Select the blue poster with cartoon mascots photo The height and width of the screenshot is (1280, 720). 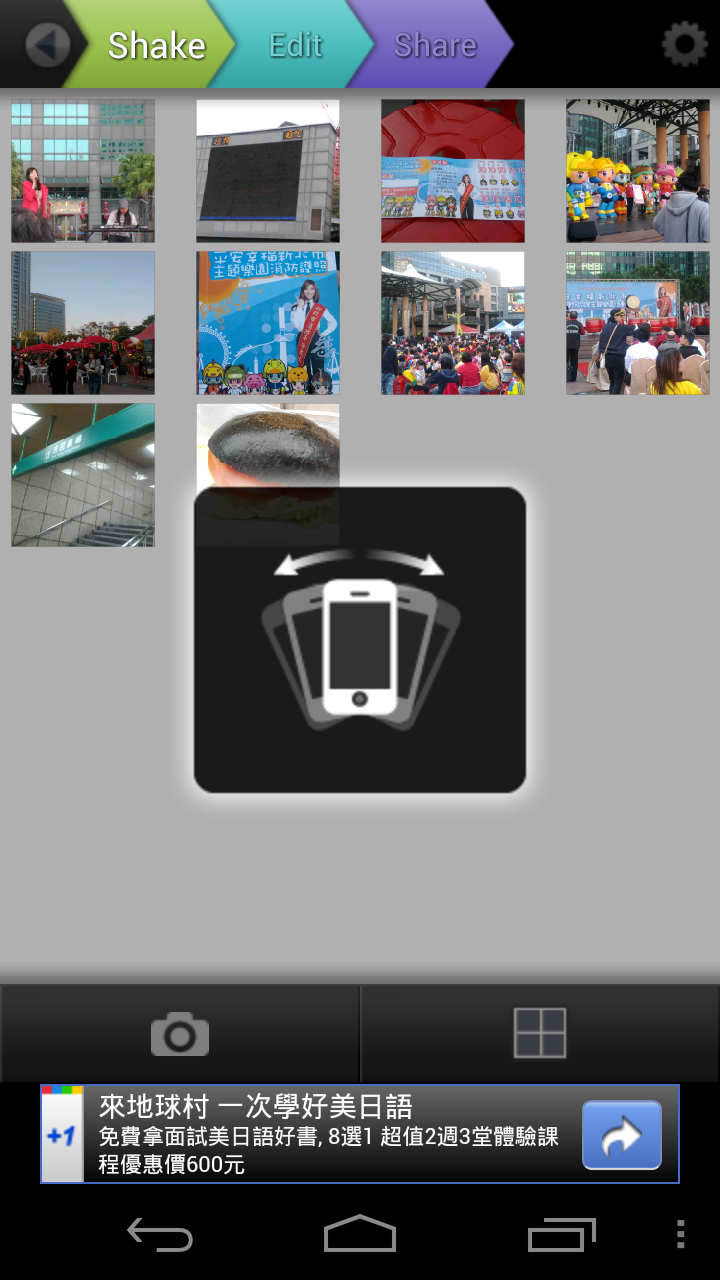click(x=268, y=323)
